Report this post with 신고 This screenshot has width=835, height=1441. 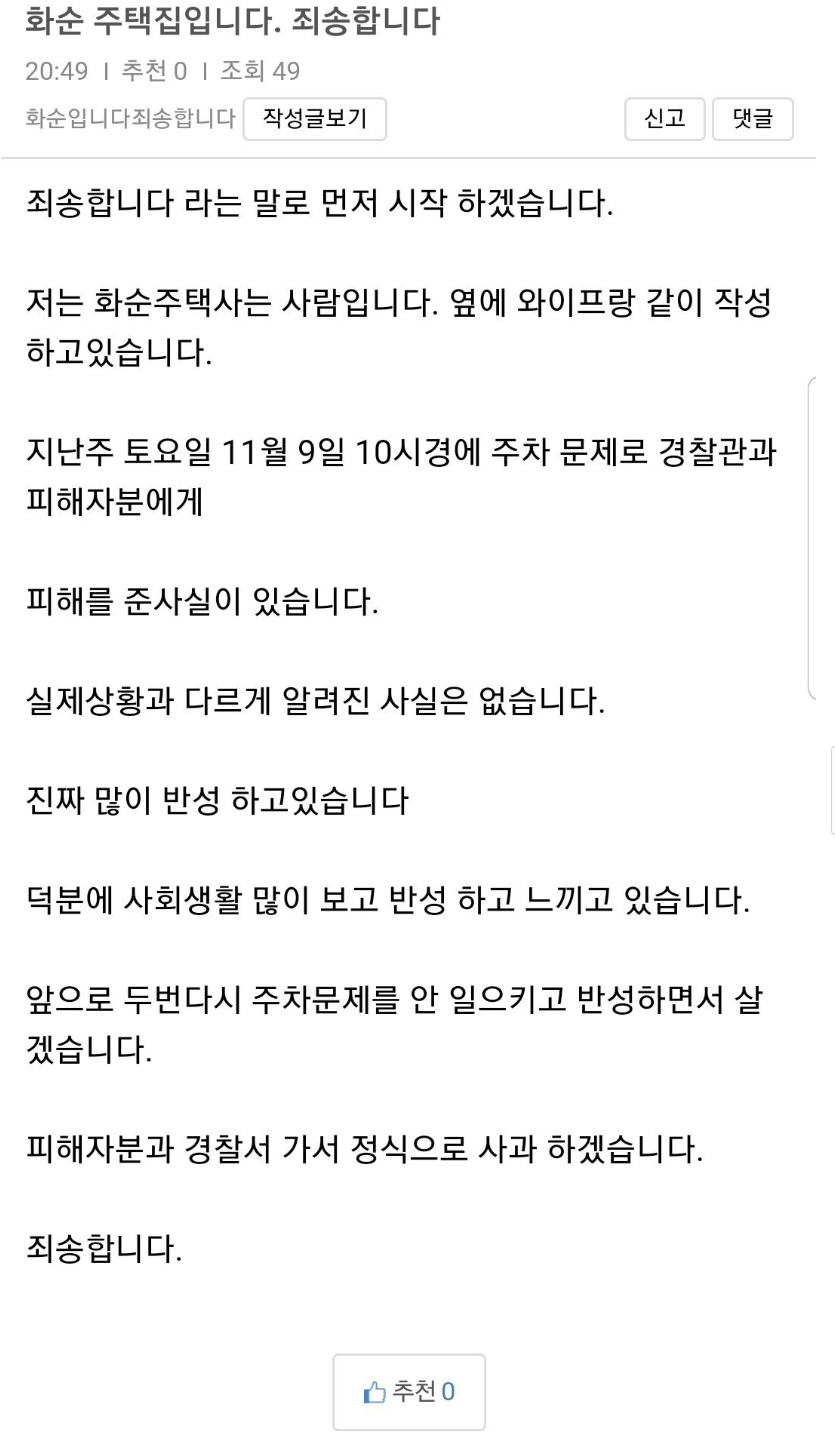[x=665, y=119]
